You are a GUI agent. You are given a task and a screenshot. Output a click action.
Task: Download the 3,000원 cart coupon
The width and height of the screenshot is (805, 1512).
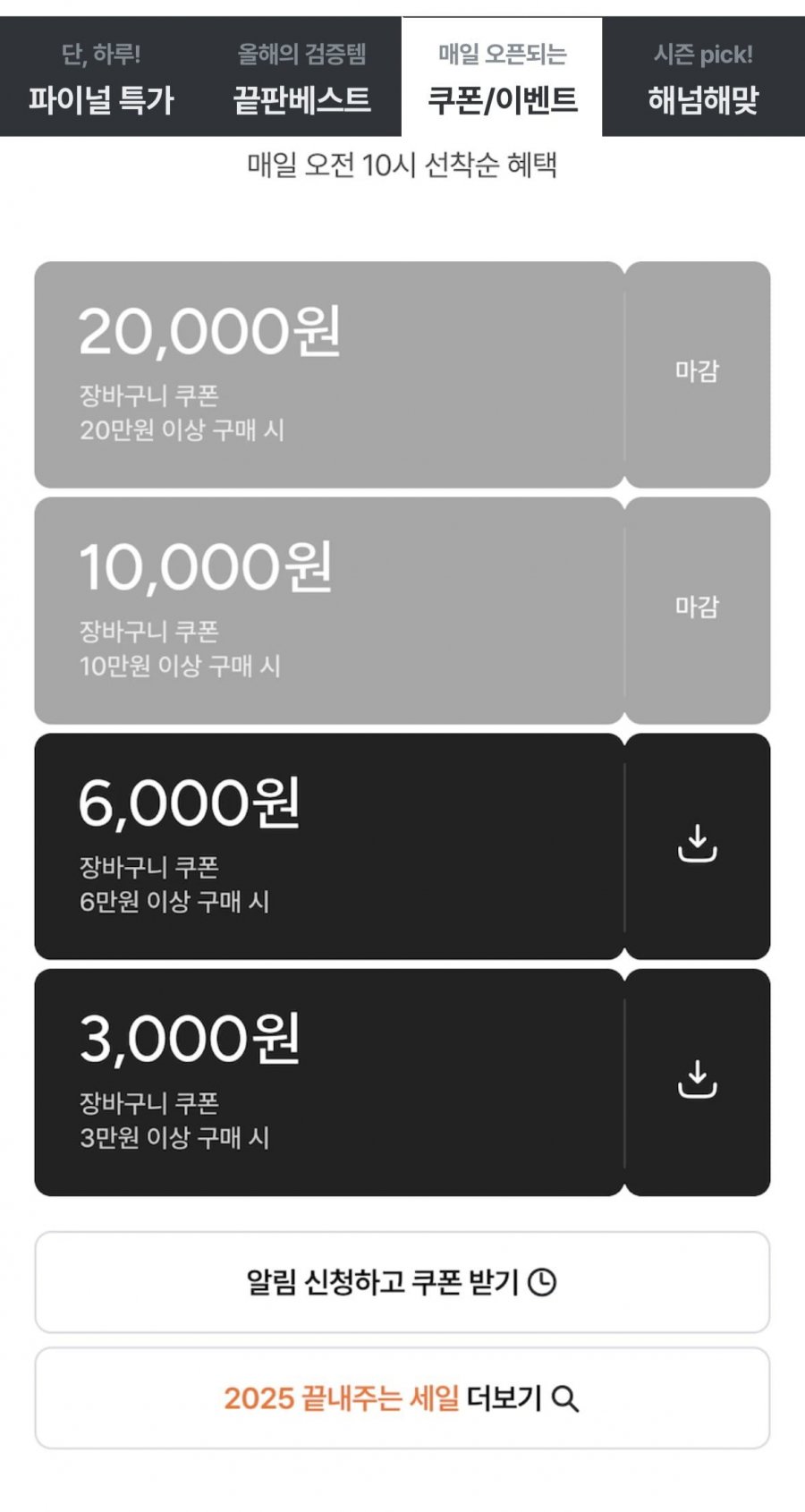coord(697,1081)
